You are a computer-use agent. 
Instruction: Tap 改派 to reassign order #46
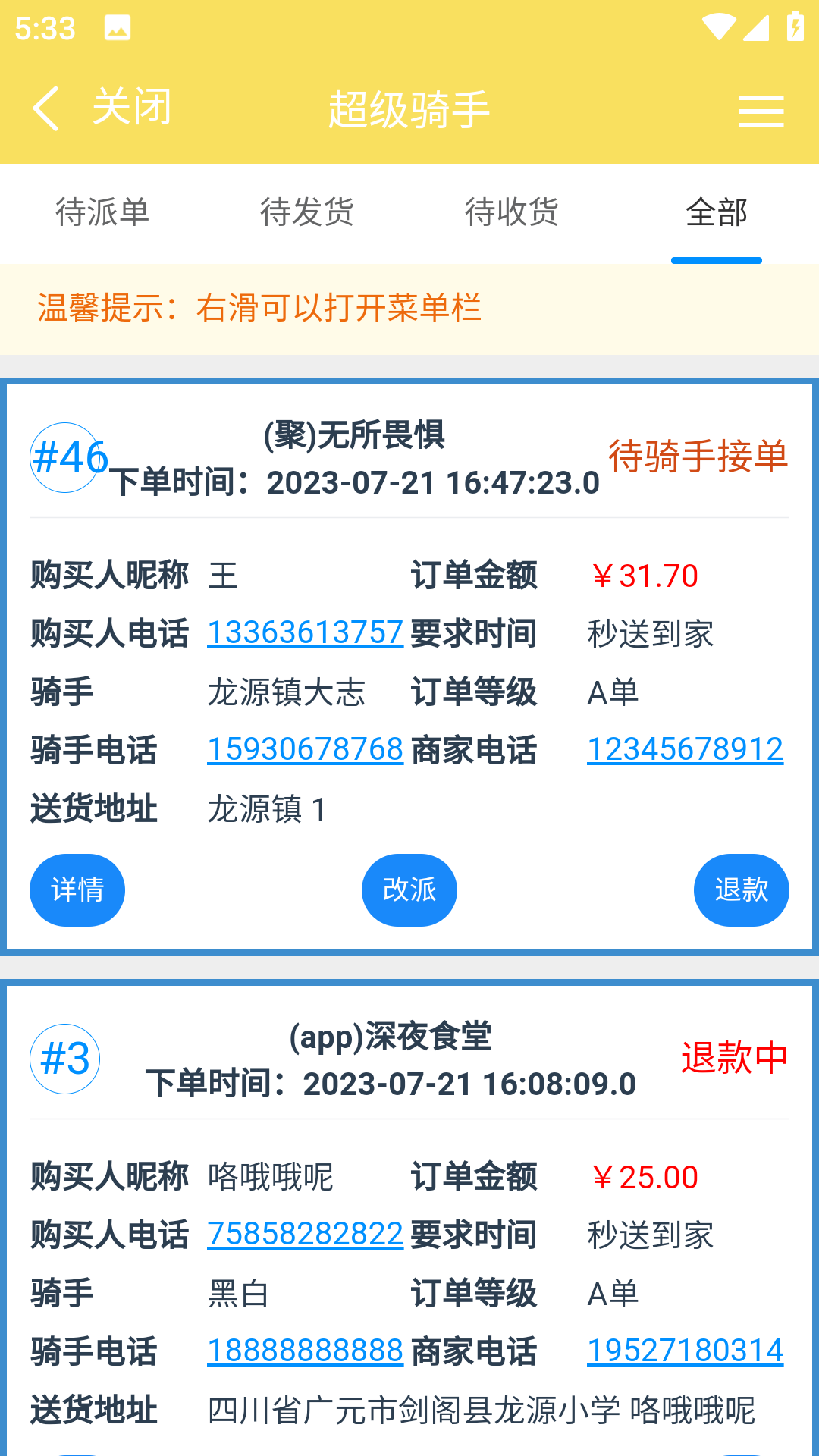pyautogui.click(x=409, y=890)
